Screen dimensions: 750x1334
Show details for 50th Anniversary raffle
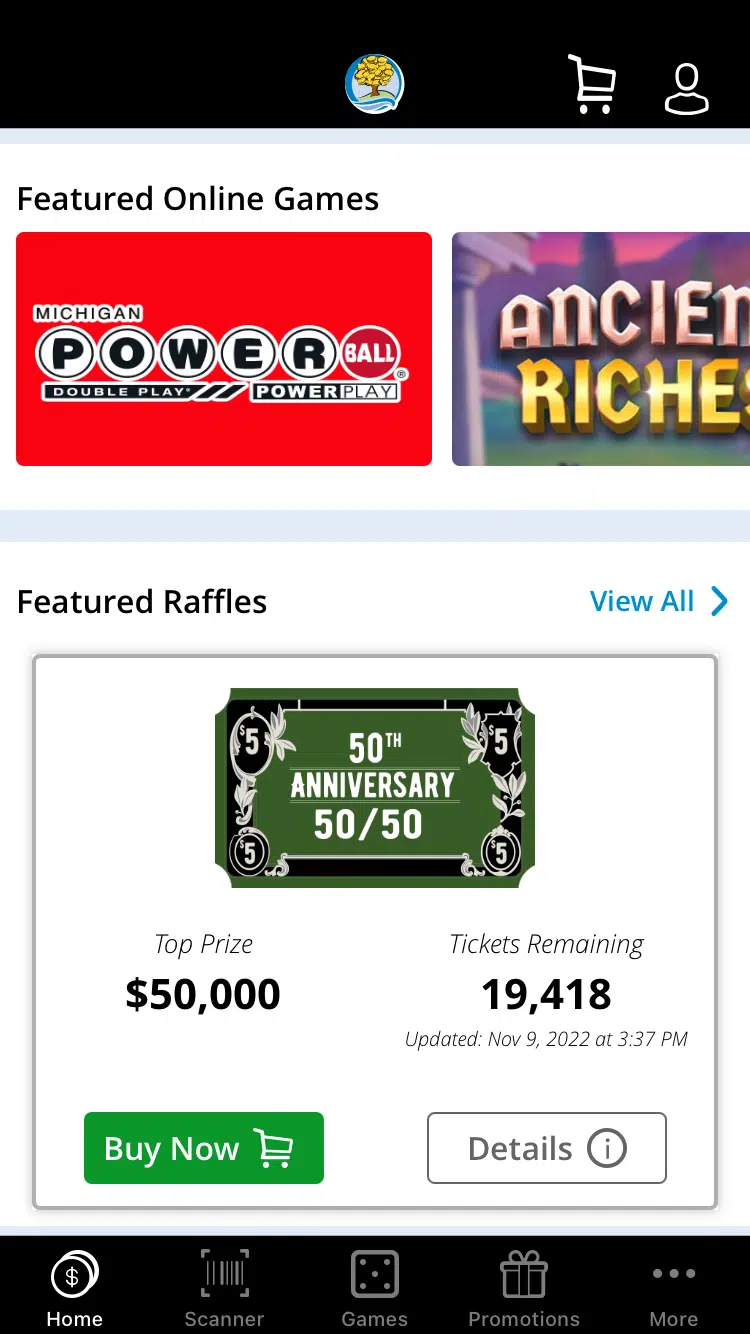(547, 1148)
